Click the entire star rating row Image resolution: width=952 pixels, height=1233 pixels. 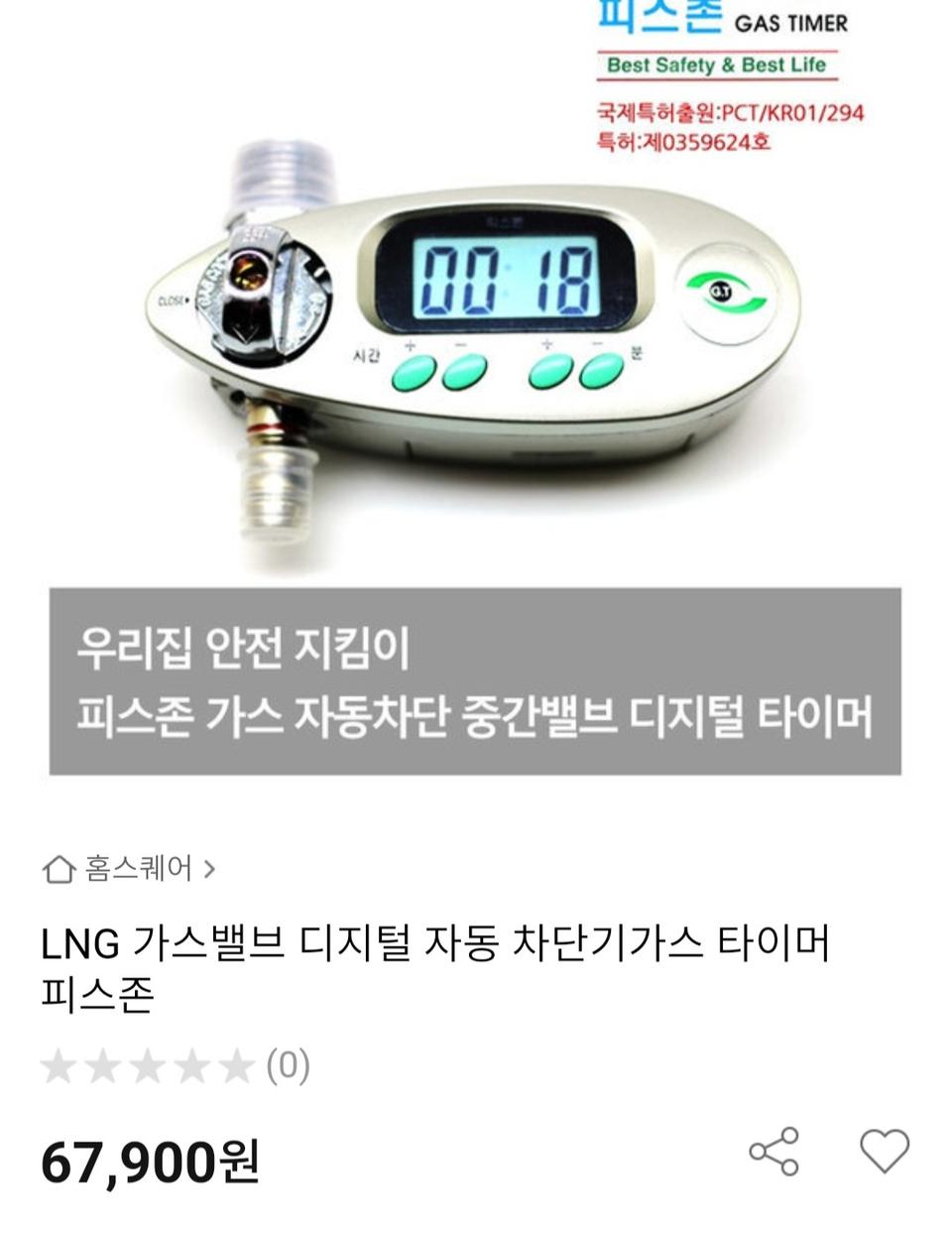[x=146, y=1067]
